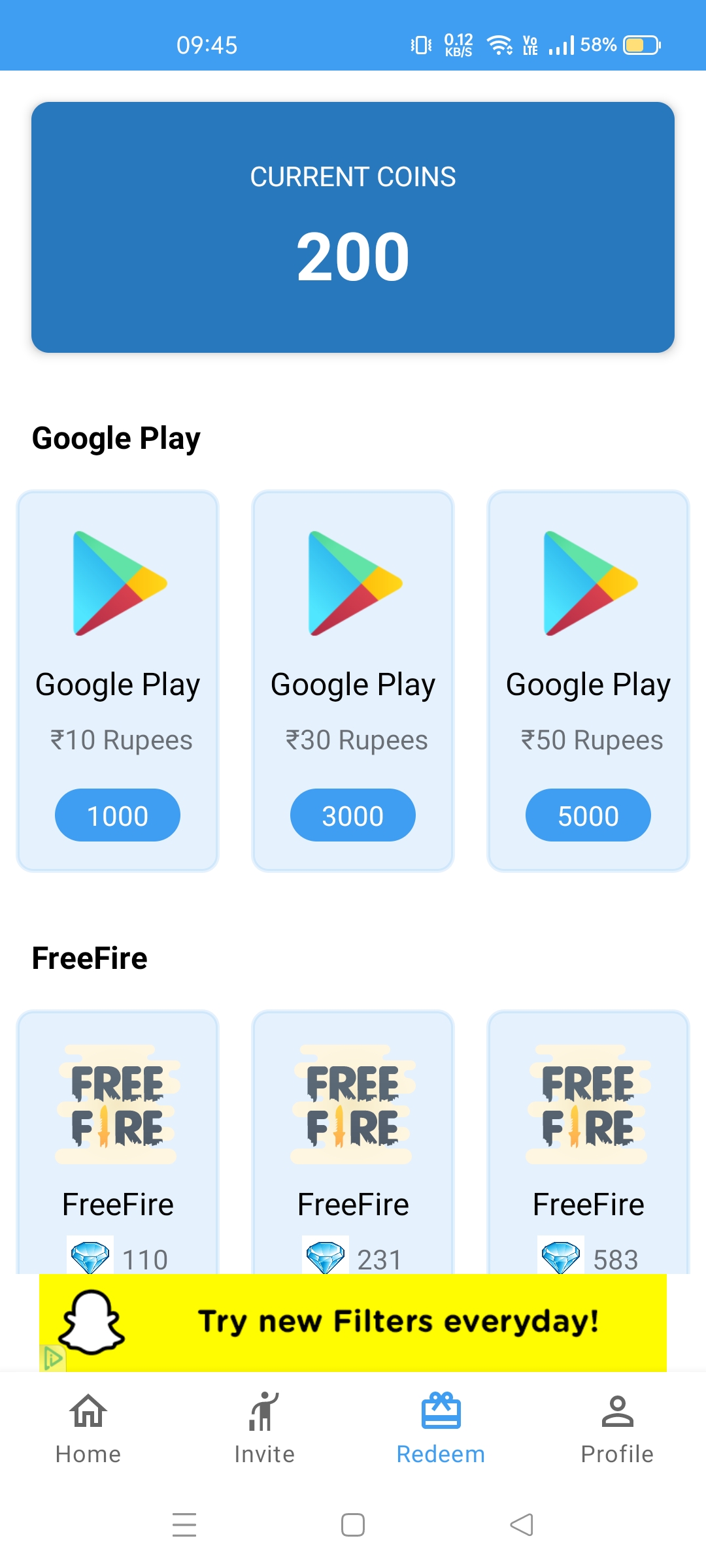Screen dimensions: 706x1568
Task: Open the FreeFire 583 diamonds card
Action: [588, 1143]
